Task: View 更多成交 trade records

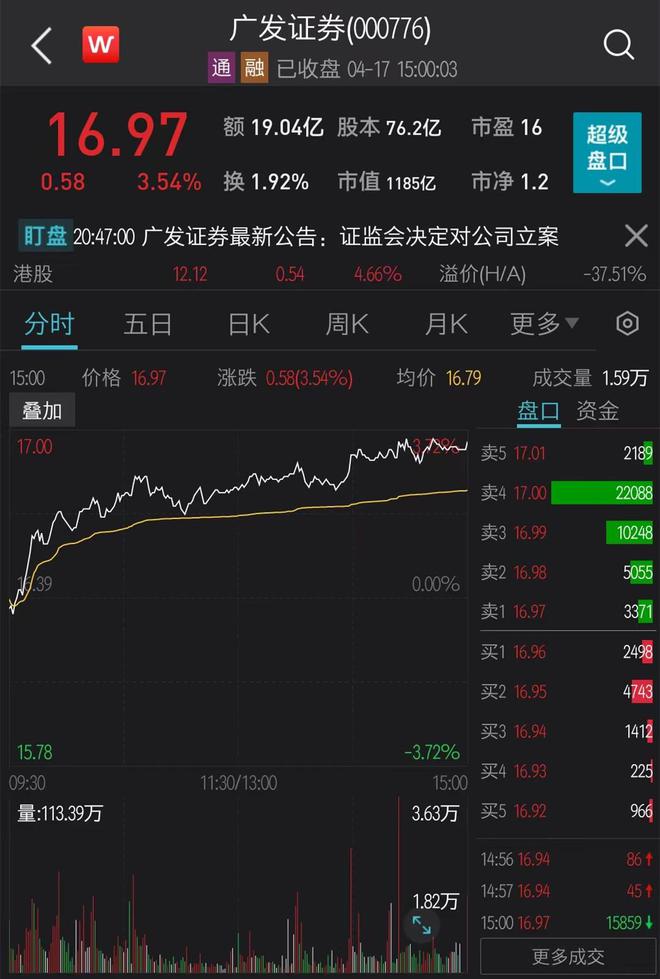Action: pos(568,956)
